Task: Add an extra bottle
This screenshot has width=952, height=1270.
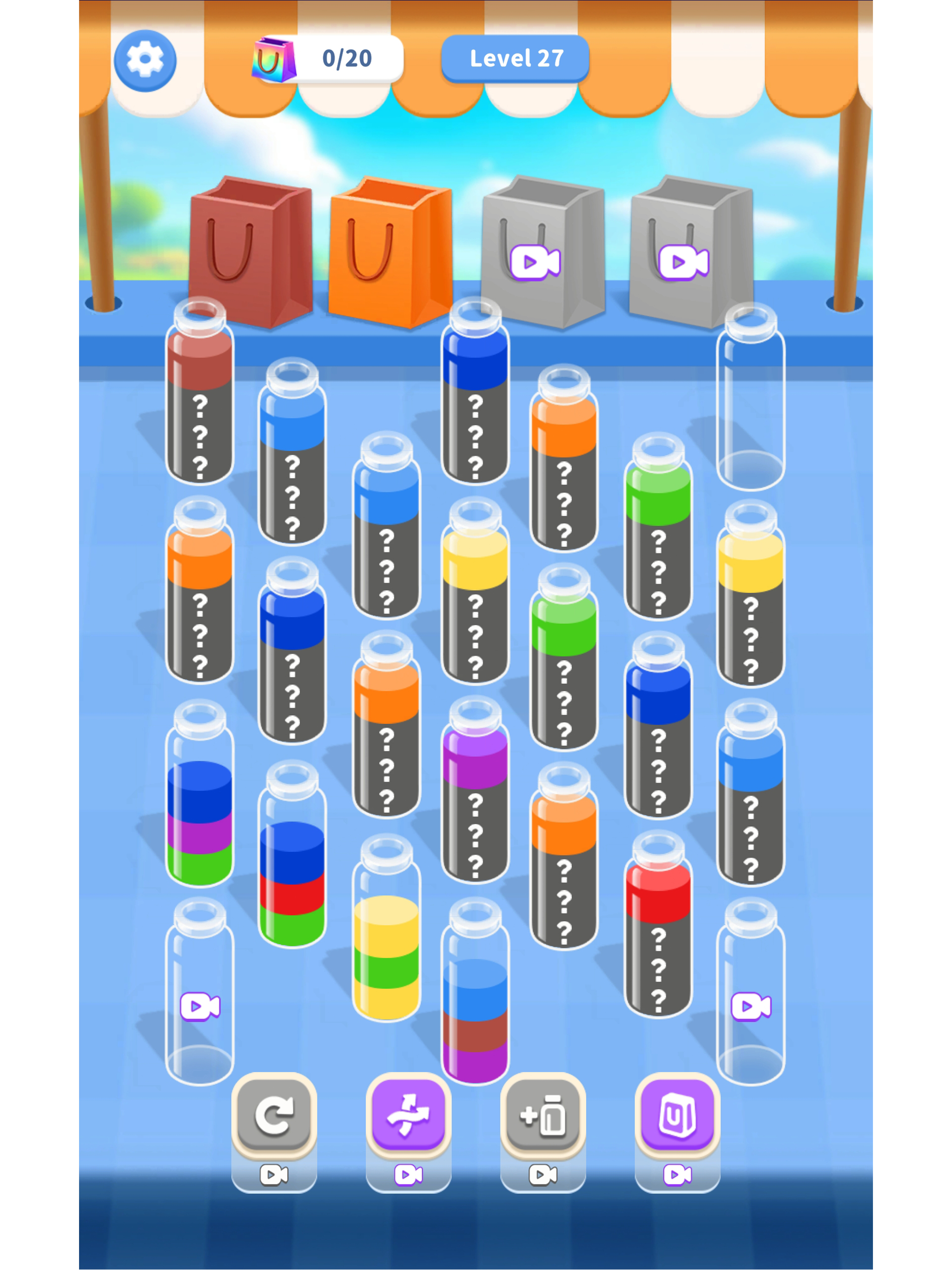Action: click(x=542, y=1116)
